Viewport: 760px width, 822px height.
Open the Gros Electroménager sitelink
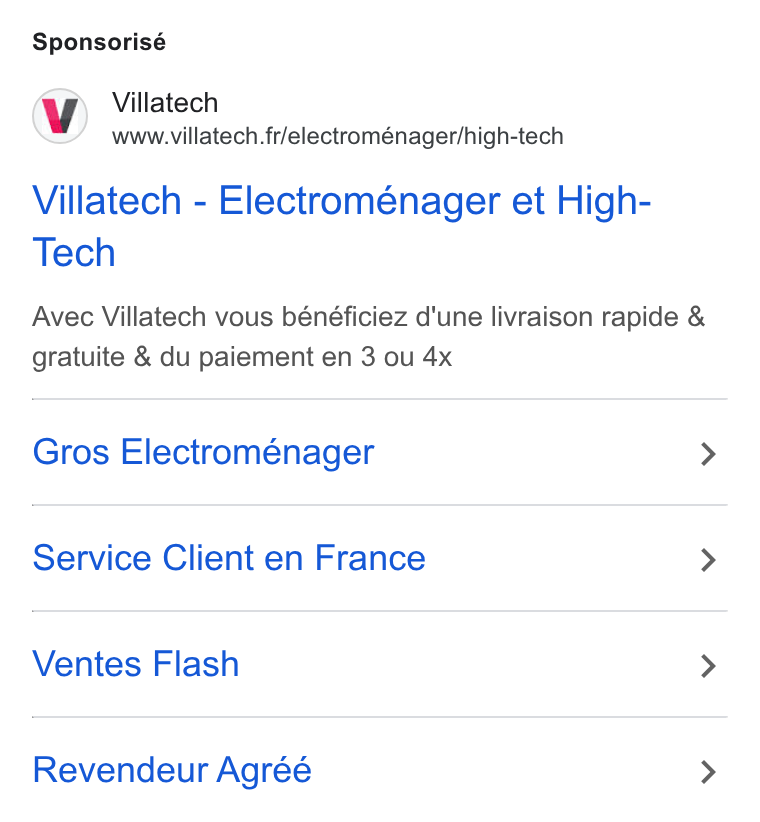(x=379, y=452)
